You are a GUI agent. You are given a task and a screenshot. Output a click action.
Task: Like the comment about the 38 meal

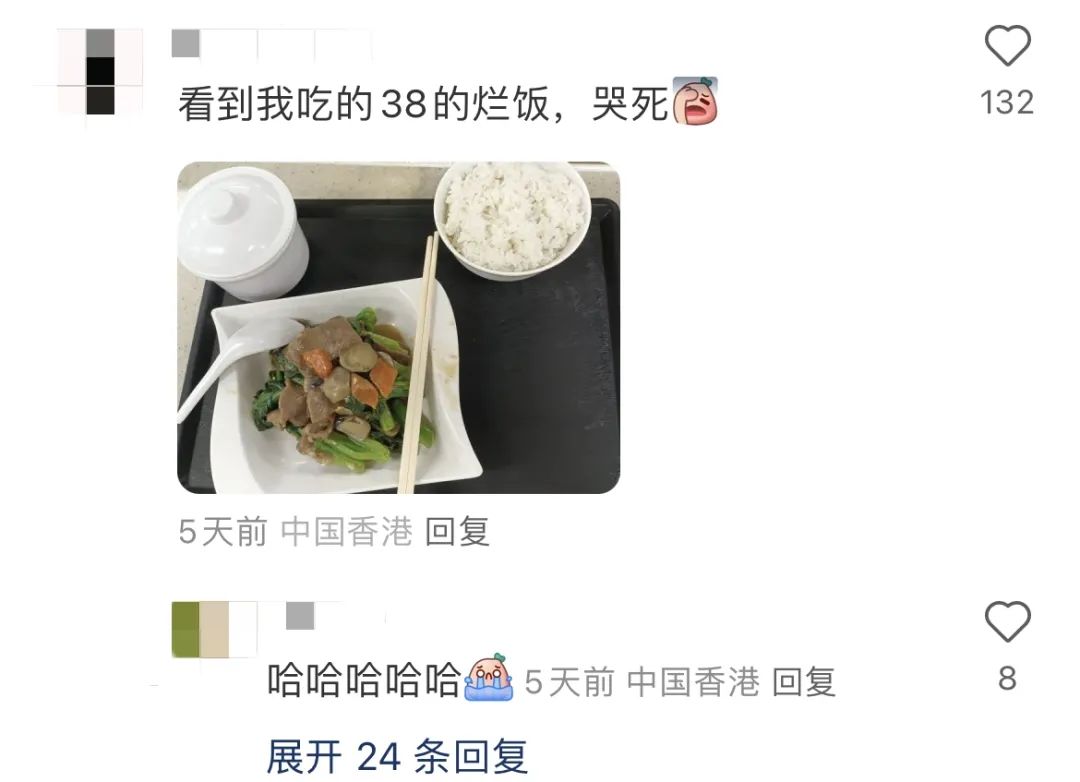pos(1007,47)
